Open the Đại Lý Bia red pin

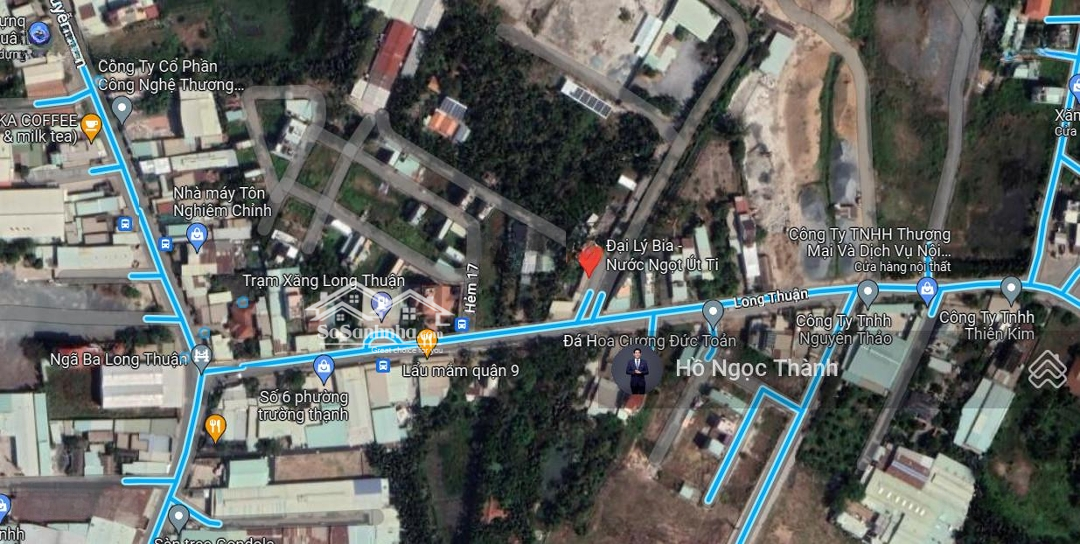pyautogui.click(x=591, y=260)
